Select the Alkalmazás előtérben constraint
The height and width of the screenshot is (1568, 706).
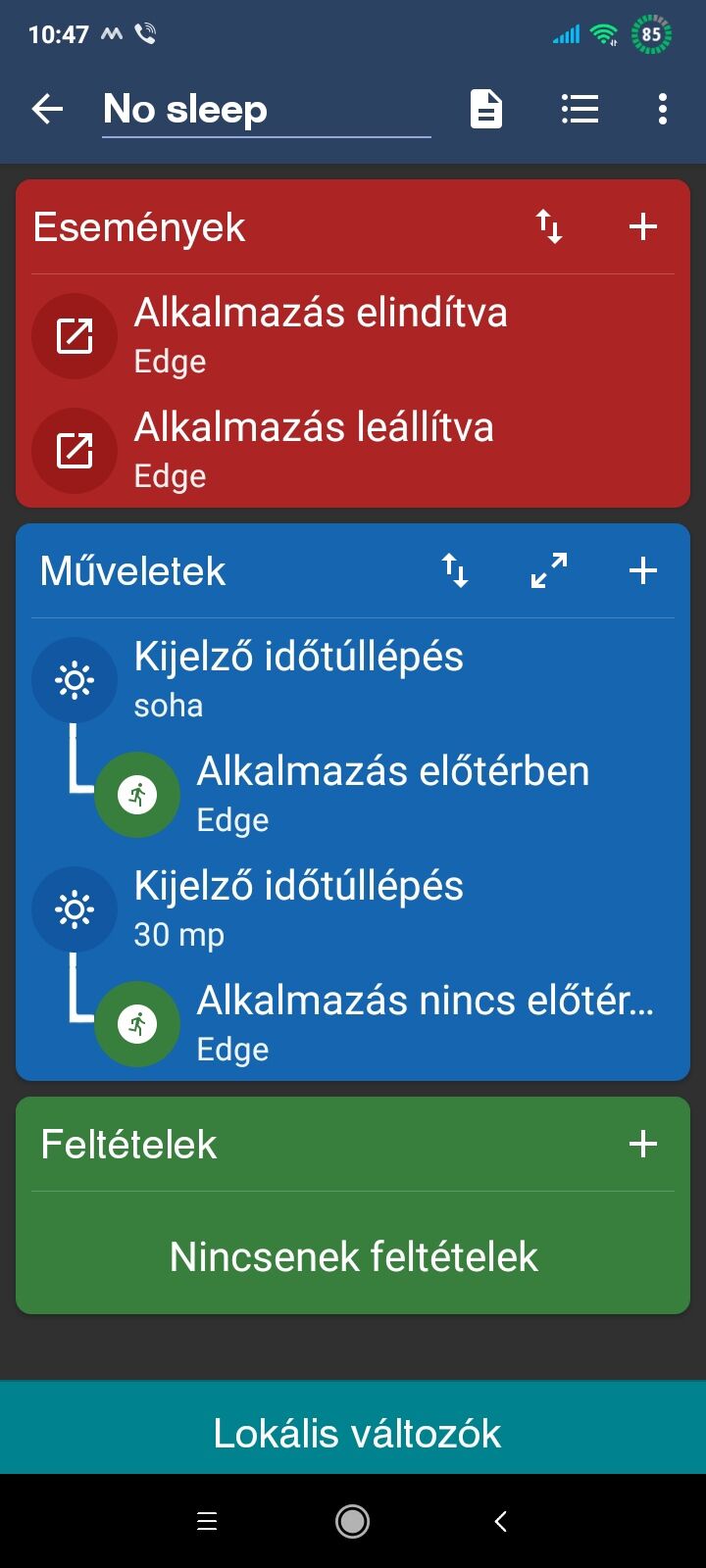[x=392, y=794]
